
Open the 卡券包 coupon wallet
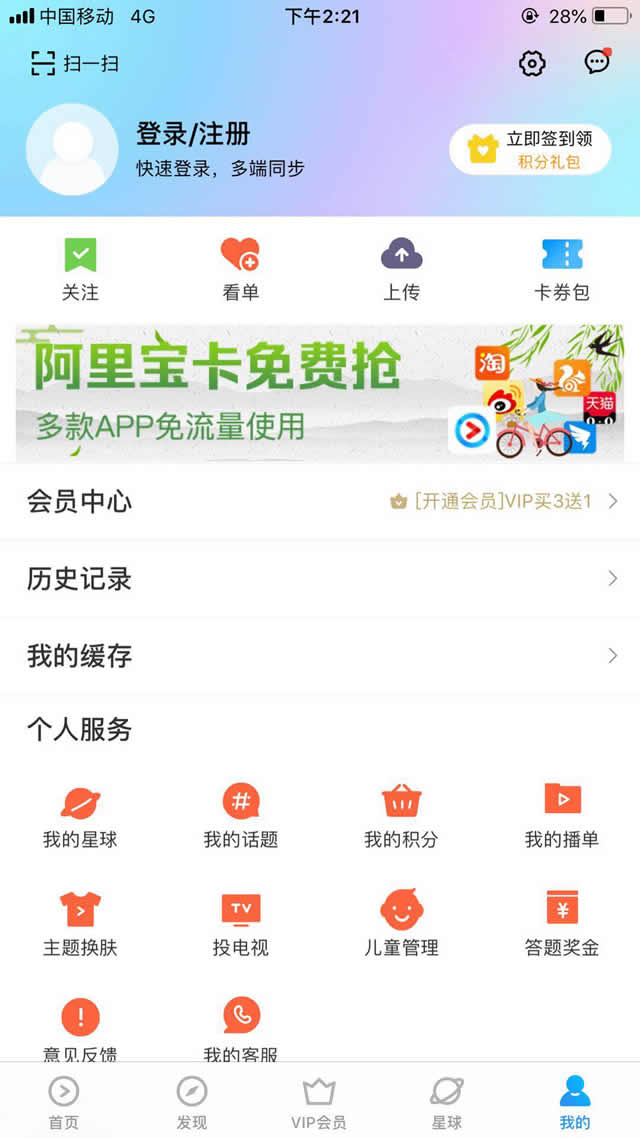click(561, 269)
